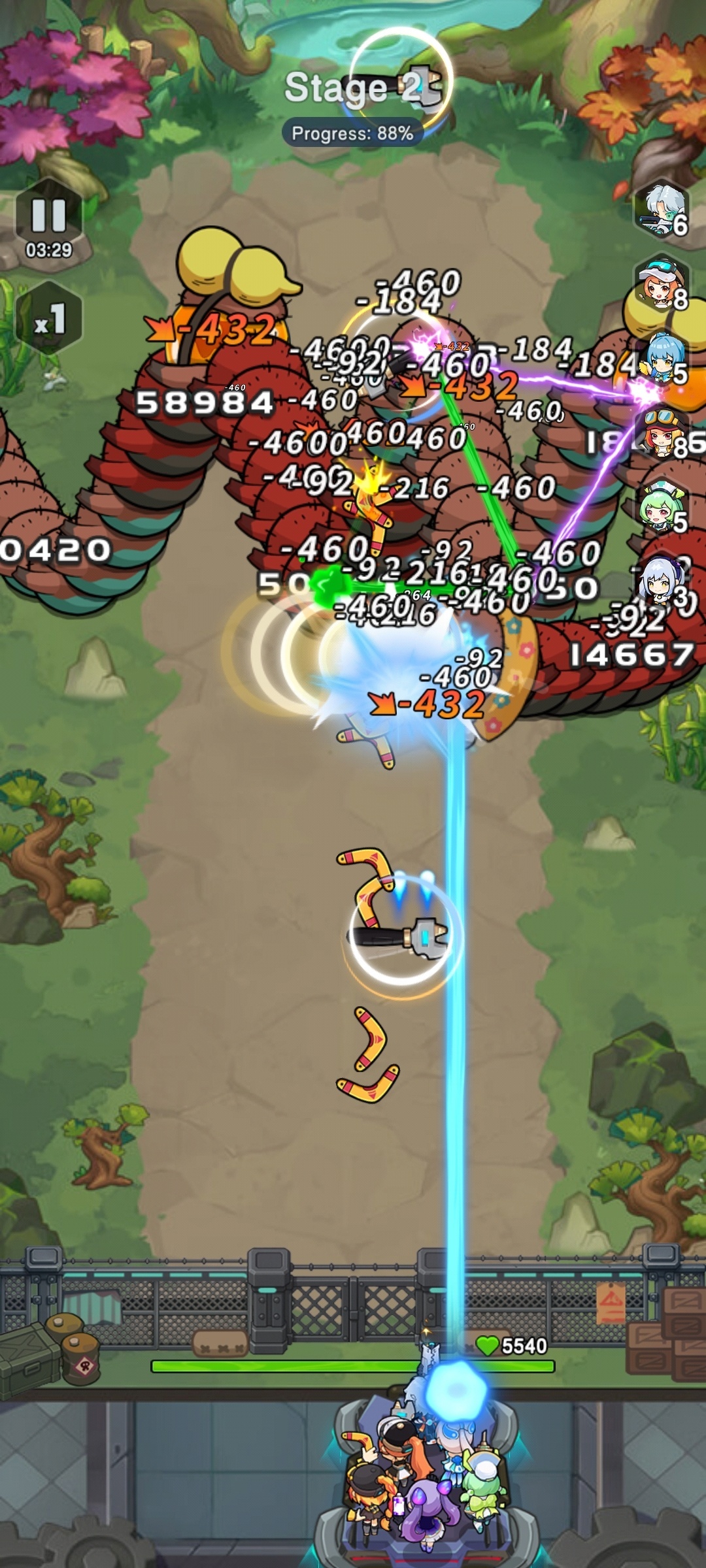Select the white-haired hero at level 6

coord(662,210)
